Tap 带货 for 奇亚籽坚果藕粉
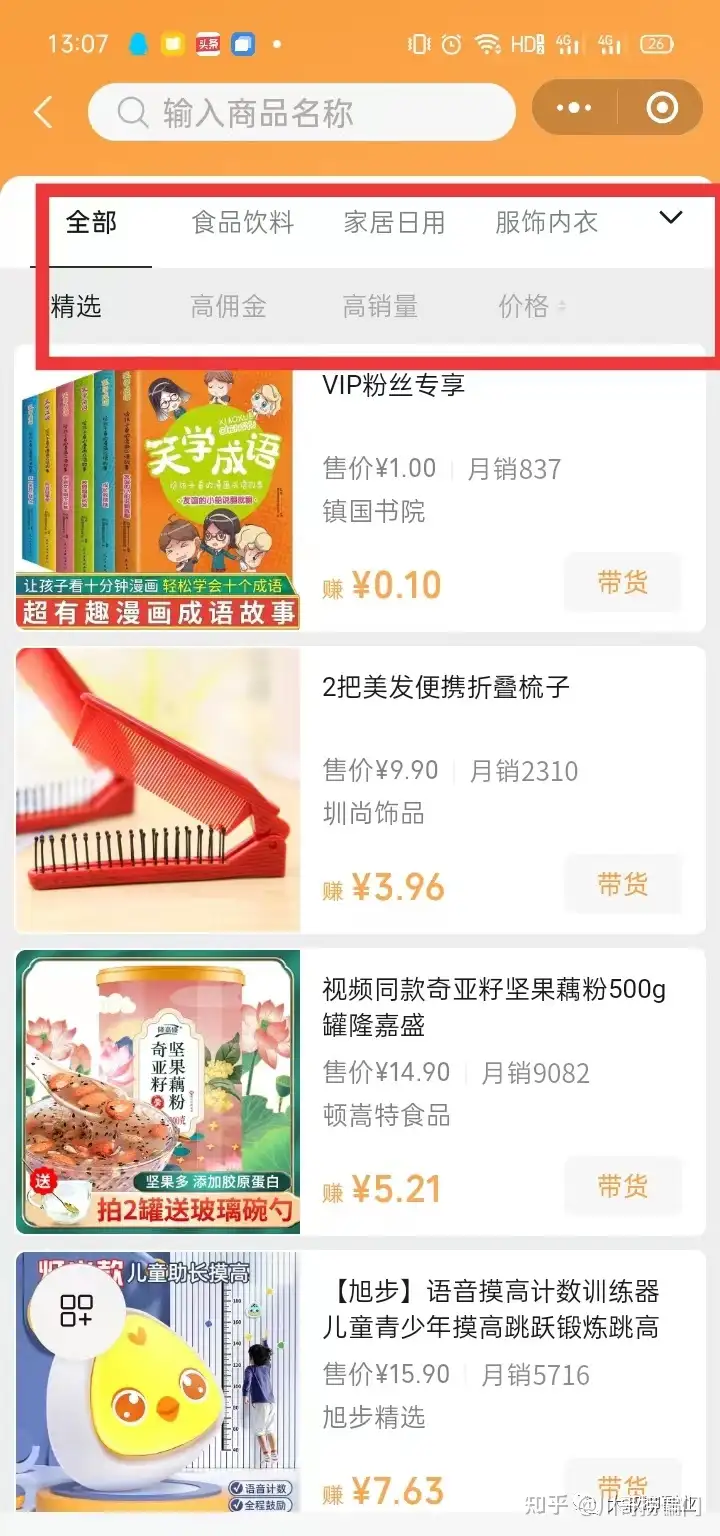The height and width of the screenshot is (1536, 720). 622,1187
